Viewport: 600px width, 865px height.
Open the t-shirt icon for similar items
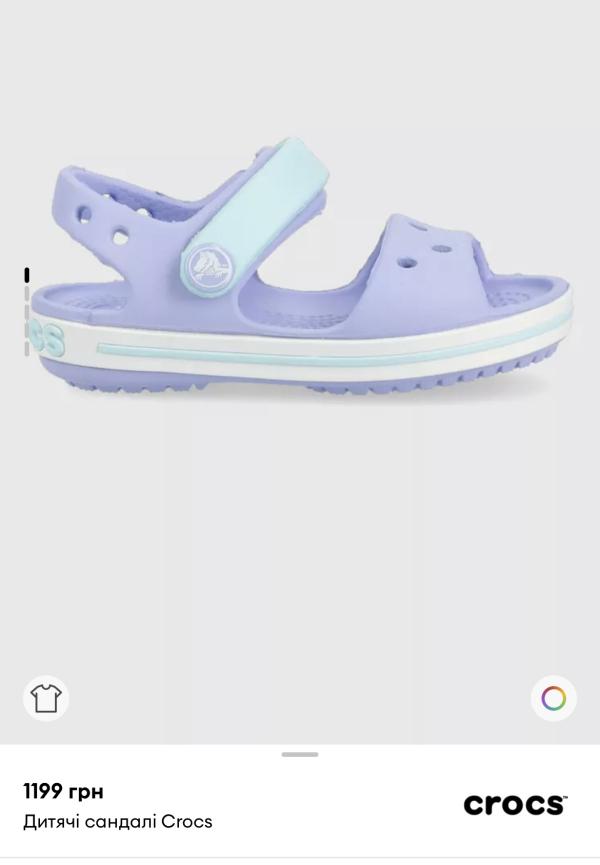[x=46, y=697]
